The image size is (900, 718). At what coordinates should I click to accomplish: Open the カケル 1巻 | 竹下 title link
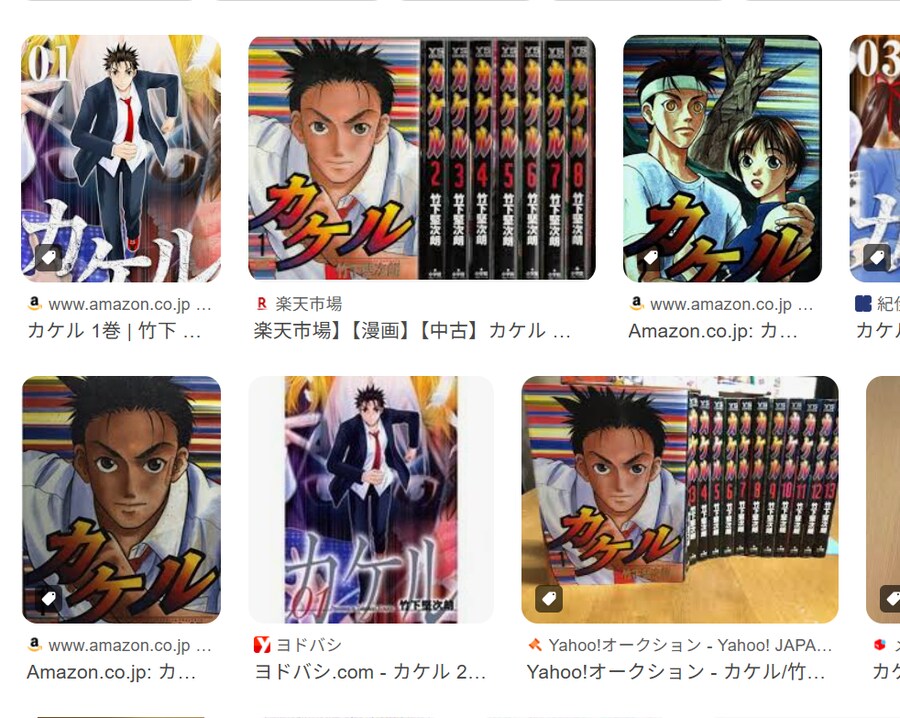coord(115,331)
